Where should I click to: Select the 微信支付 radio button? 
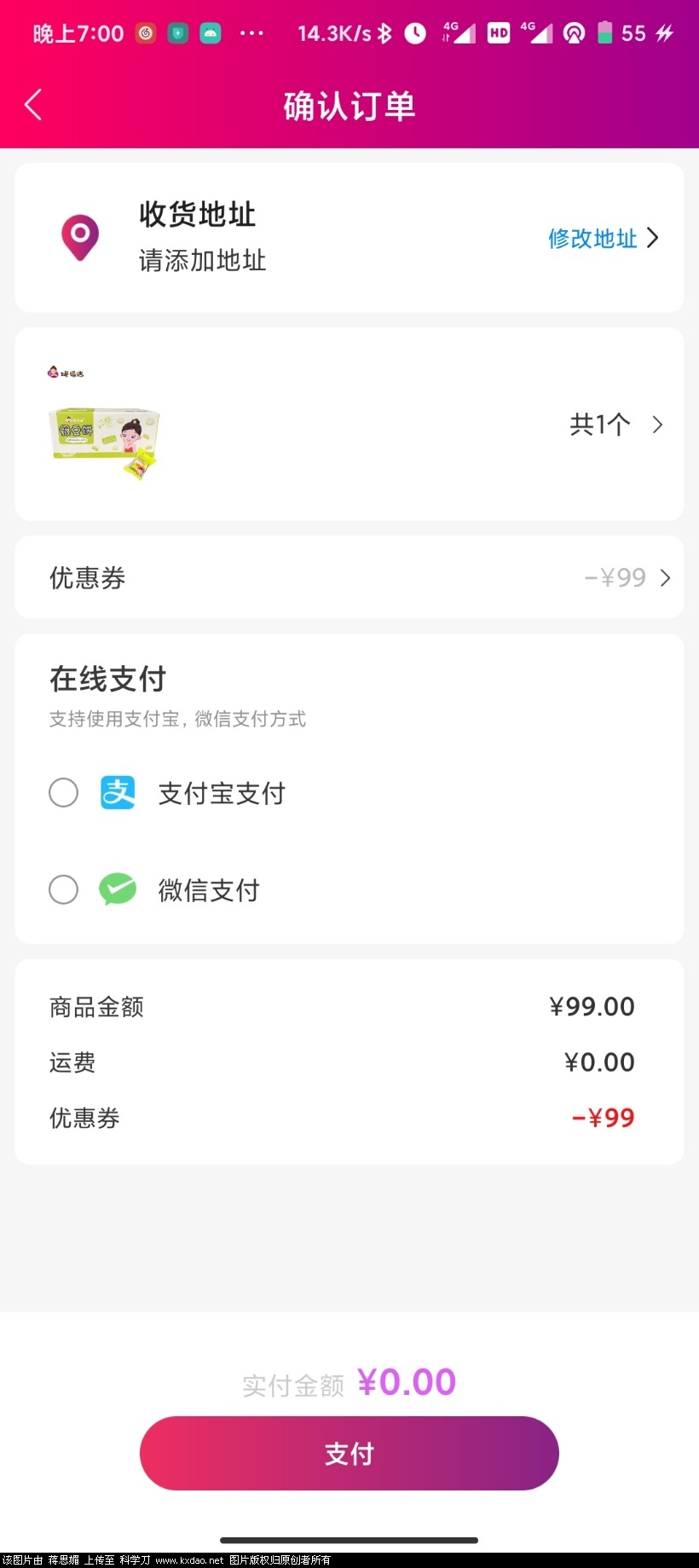click(x=63, y=889)
